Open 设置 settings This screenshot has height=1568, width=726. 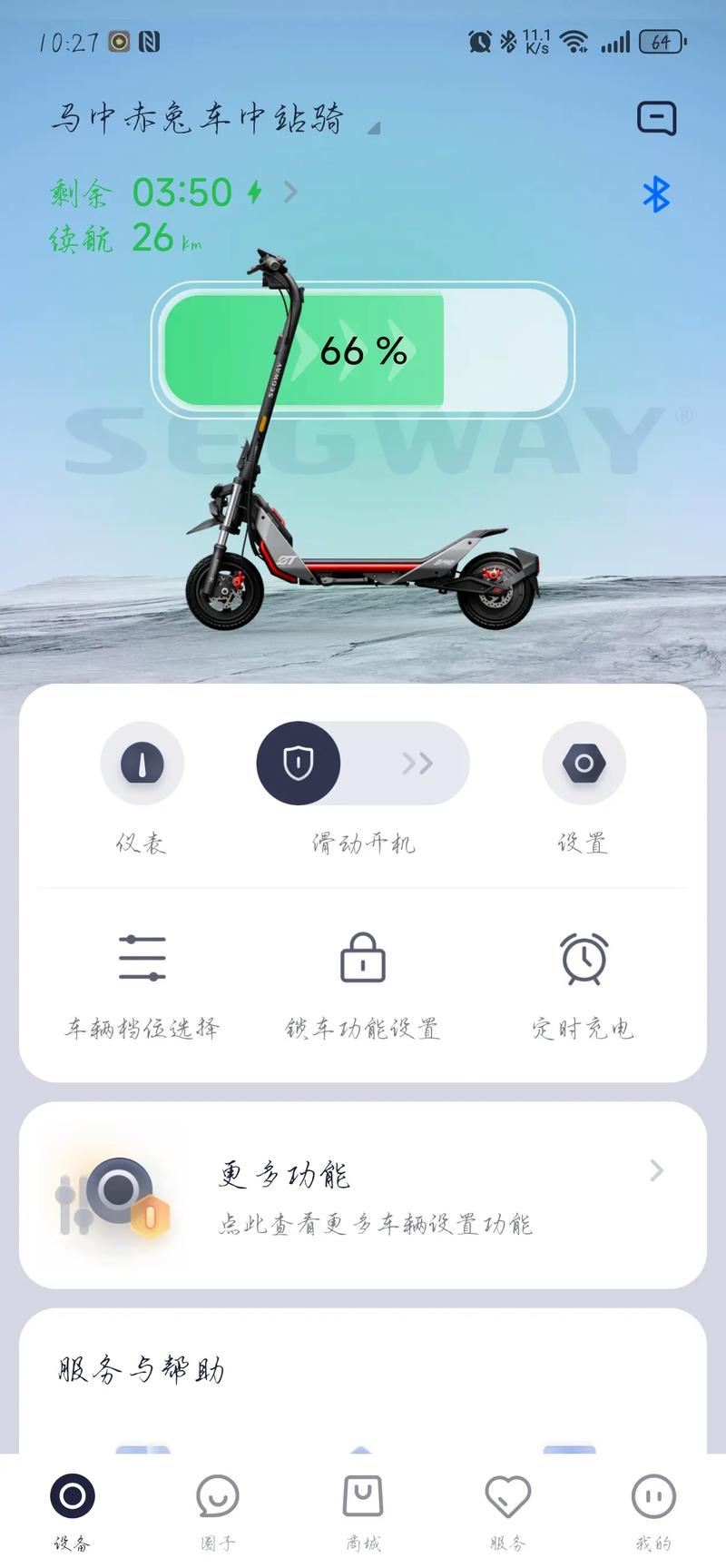click(x=584, y=764)
